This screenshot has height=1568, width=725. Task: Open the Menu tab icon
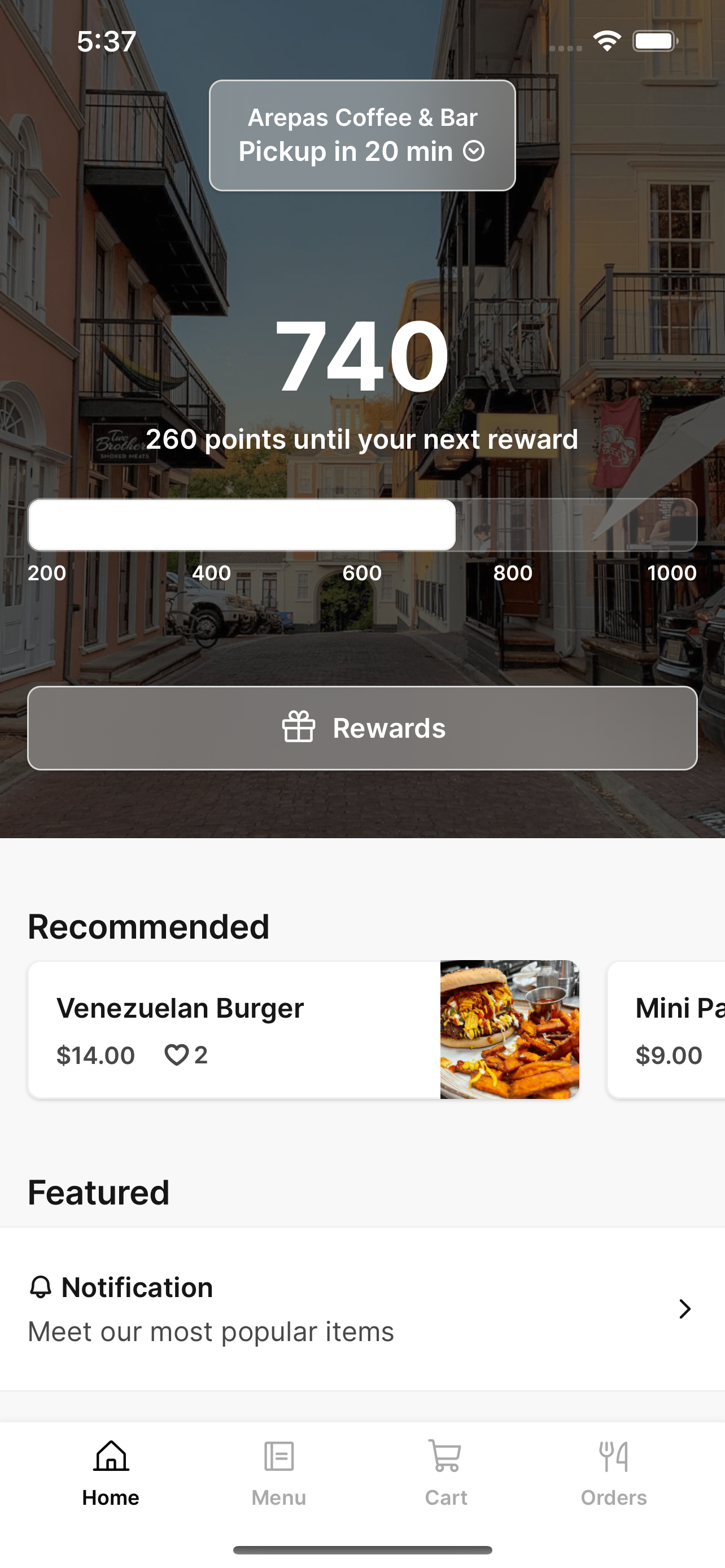pyautogui.click(x=278, y=1457)
